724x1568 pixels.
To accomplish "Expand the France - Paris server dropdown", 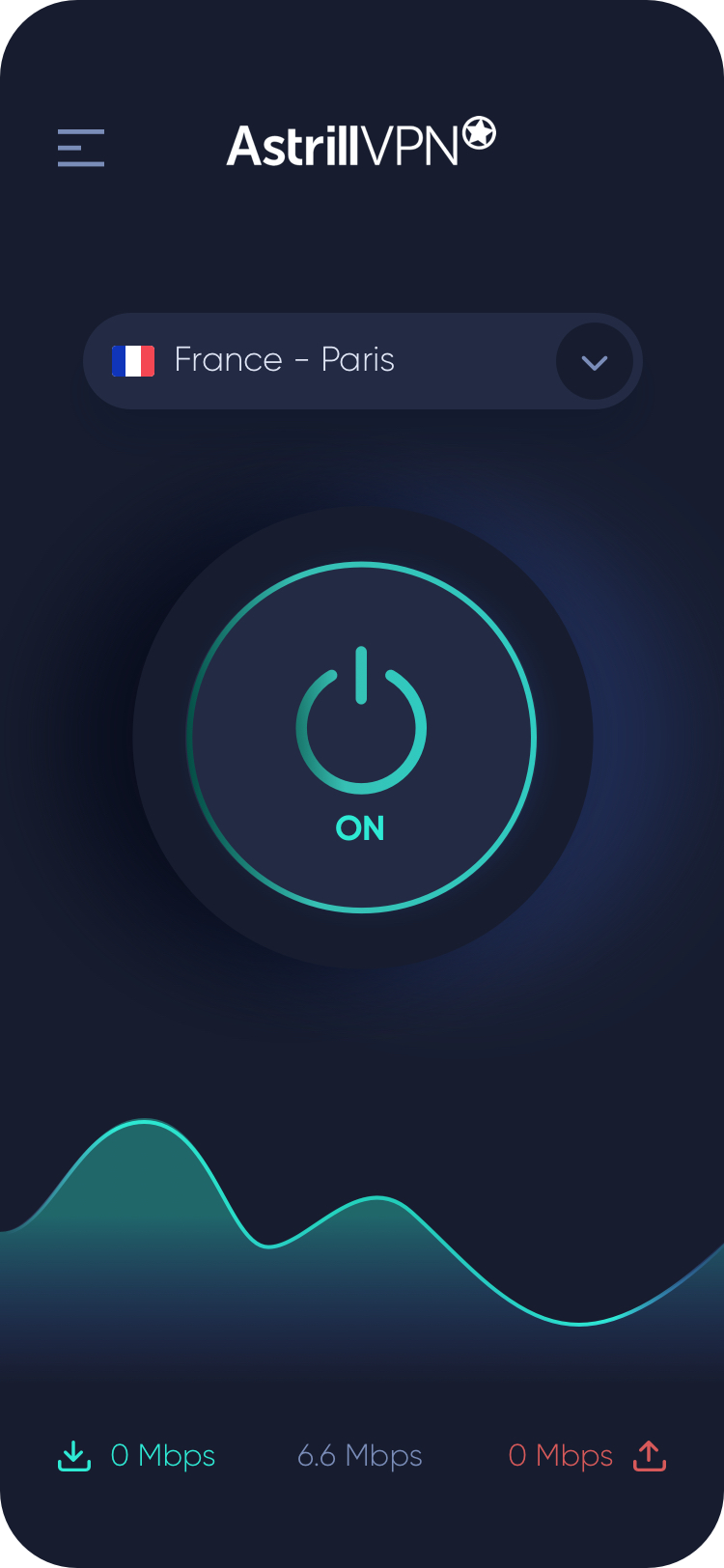I will pos(594,362).
